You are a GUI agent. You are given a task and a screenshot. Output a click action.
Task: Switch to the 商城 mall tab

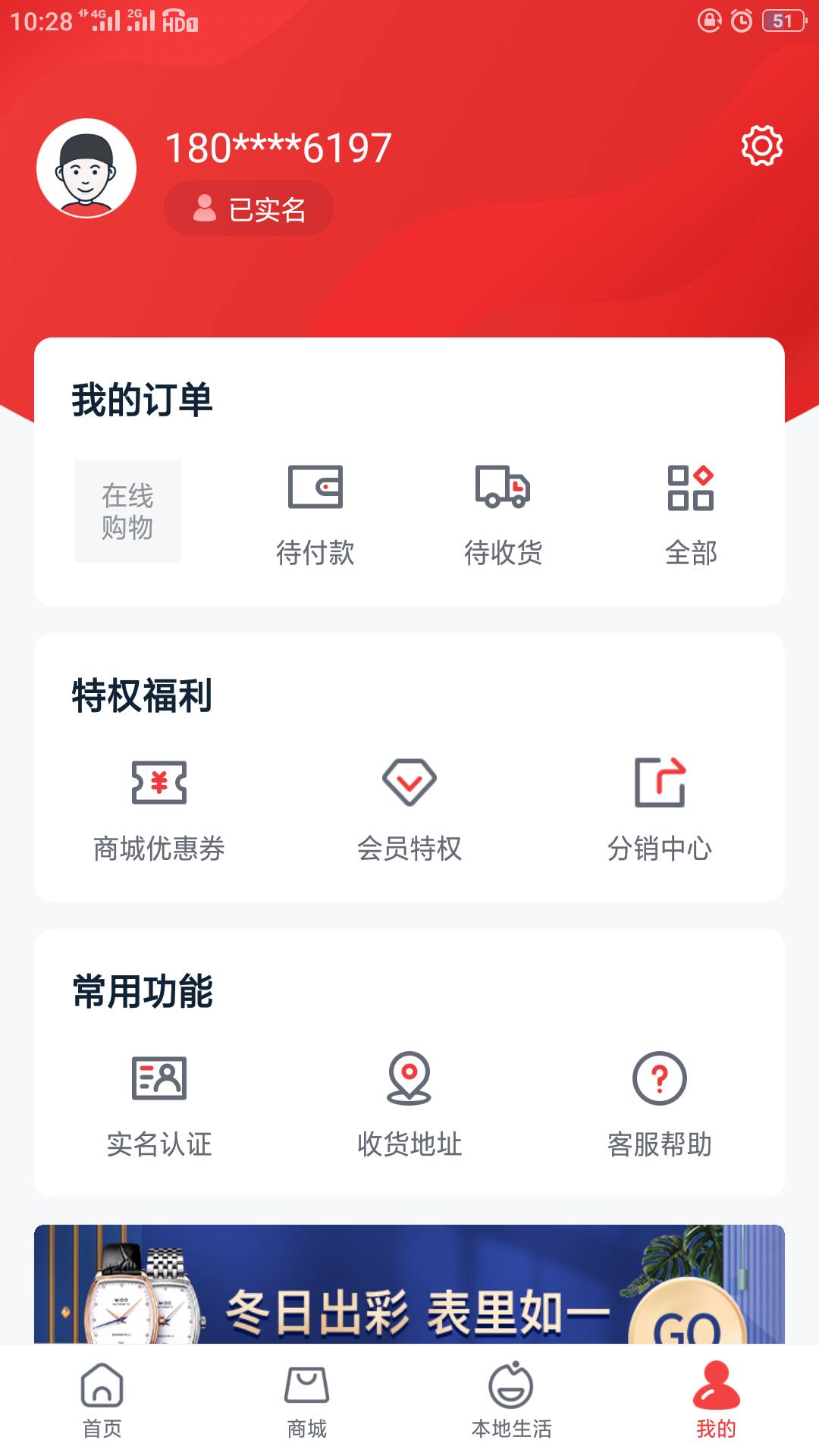pyautogui.click(x=307, y=1401)
